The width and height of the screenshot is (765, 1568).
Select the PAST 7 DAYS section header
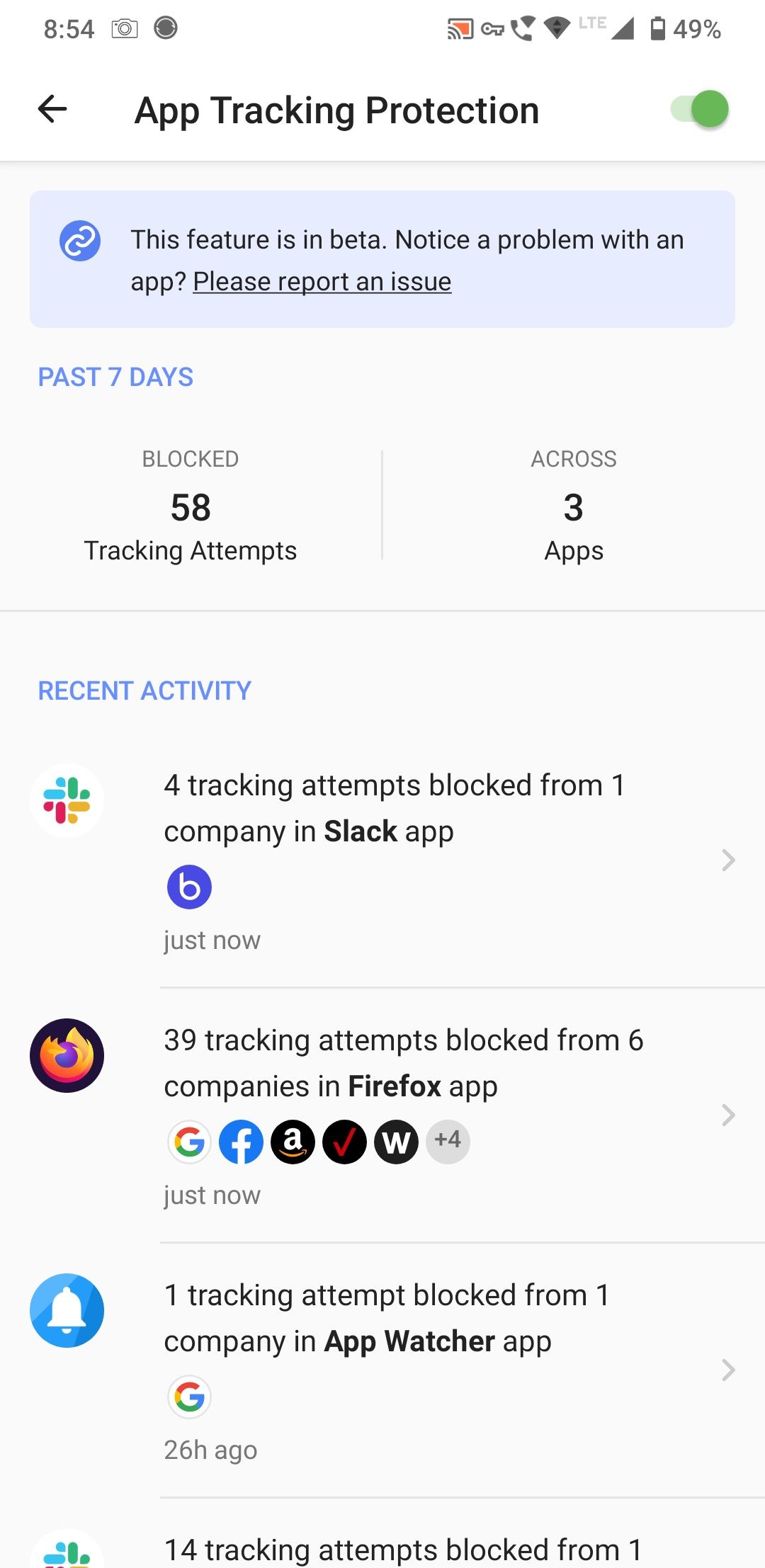(x=115, y=377)
